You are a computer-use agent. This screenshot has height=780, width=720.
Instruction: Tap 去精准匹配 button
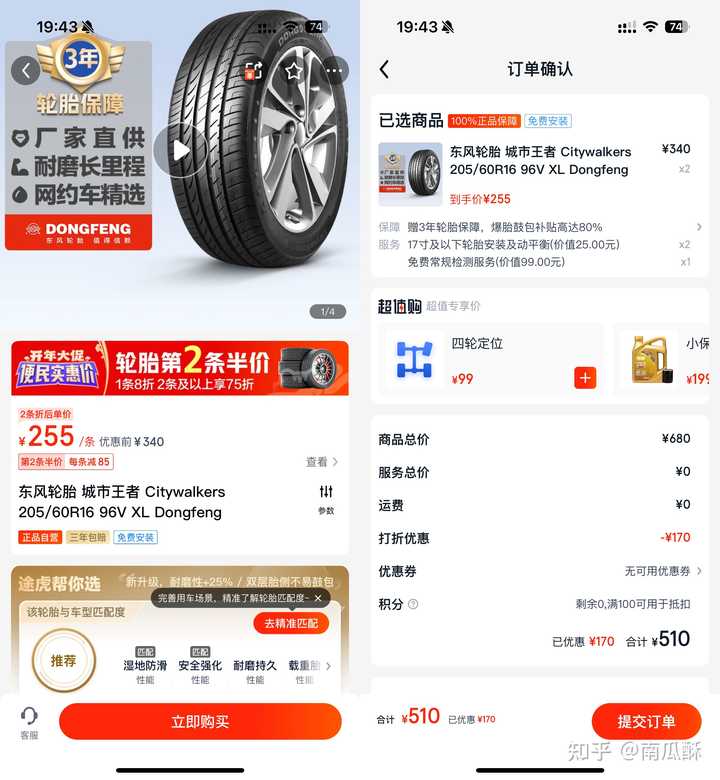290,623
